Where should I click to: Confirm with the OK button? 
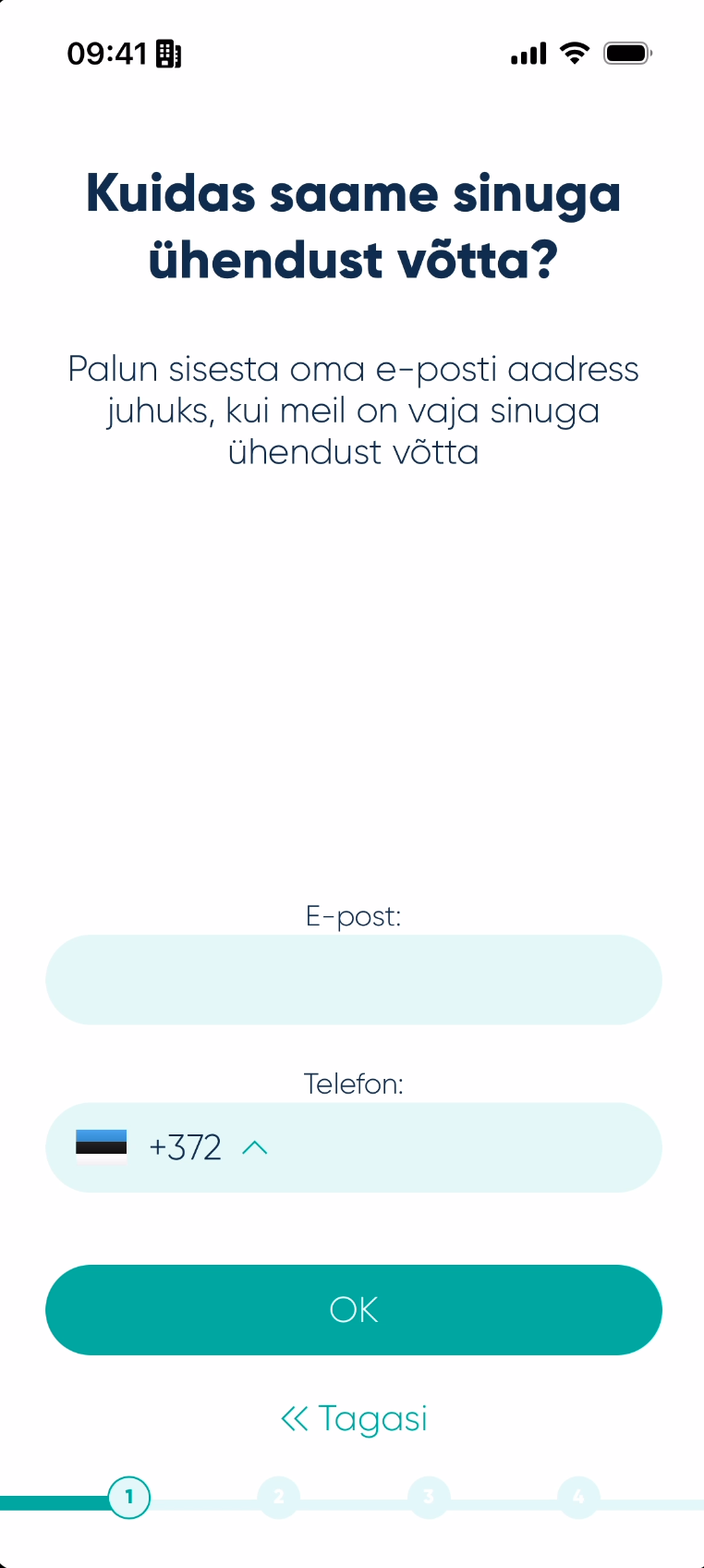[353, 1309]
